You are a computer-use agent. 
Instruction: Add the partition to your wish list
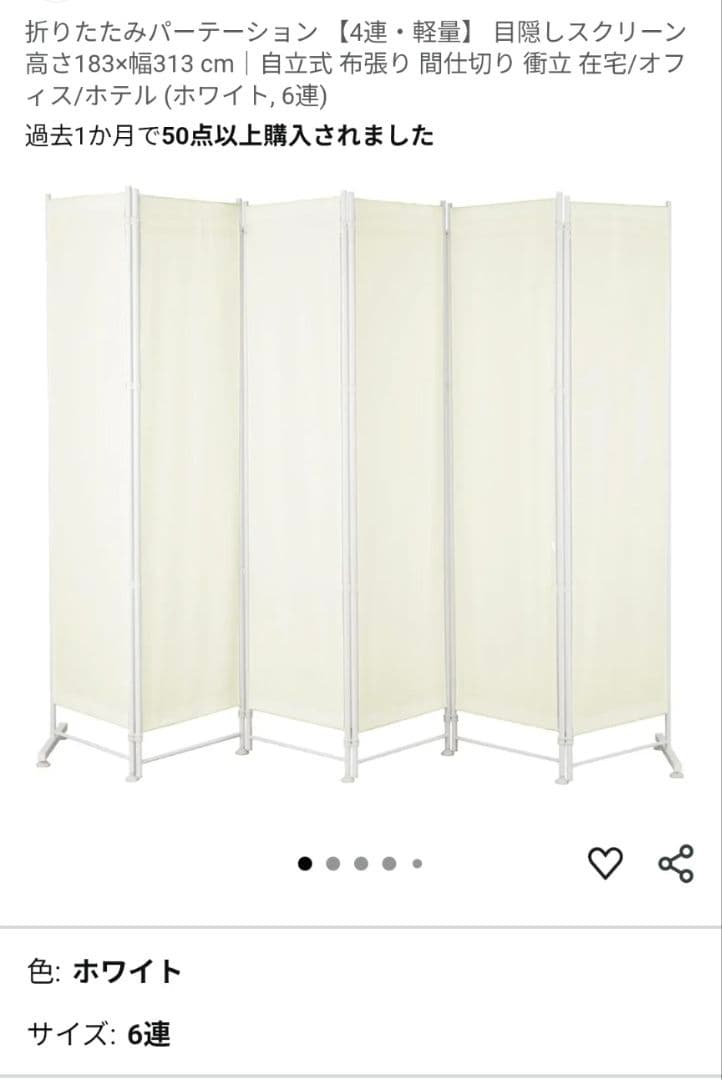click(x=604, y=862)
